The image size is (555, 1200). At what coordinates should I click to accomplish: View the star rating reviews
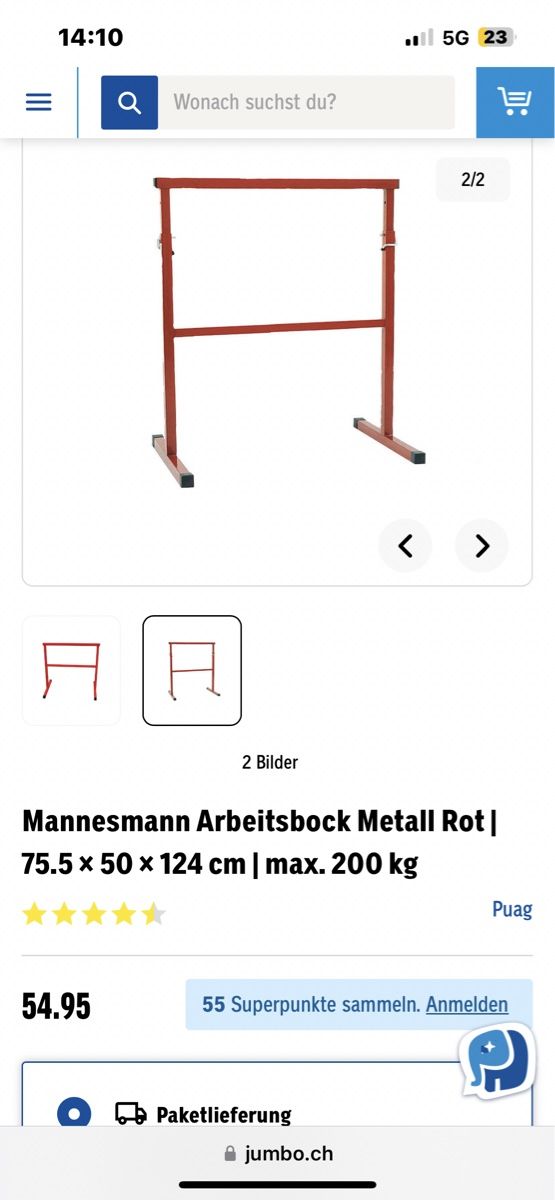pyautogui.click(x=94, y=914)
